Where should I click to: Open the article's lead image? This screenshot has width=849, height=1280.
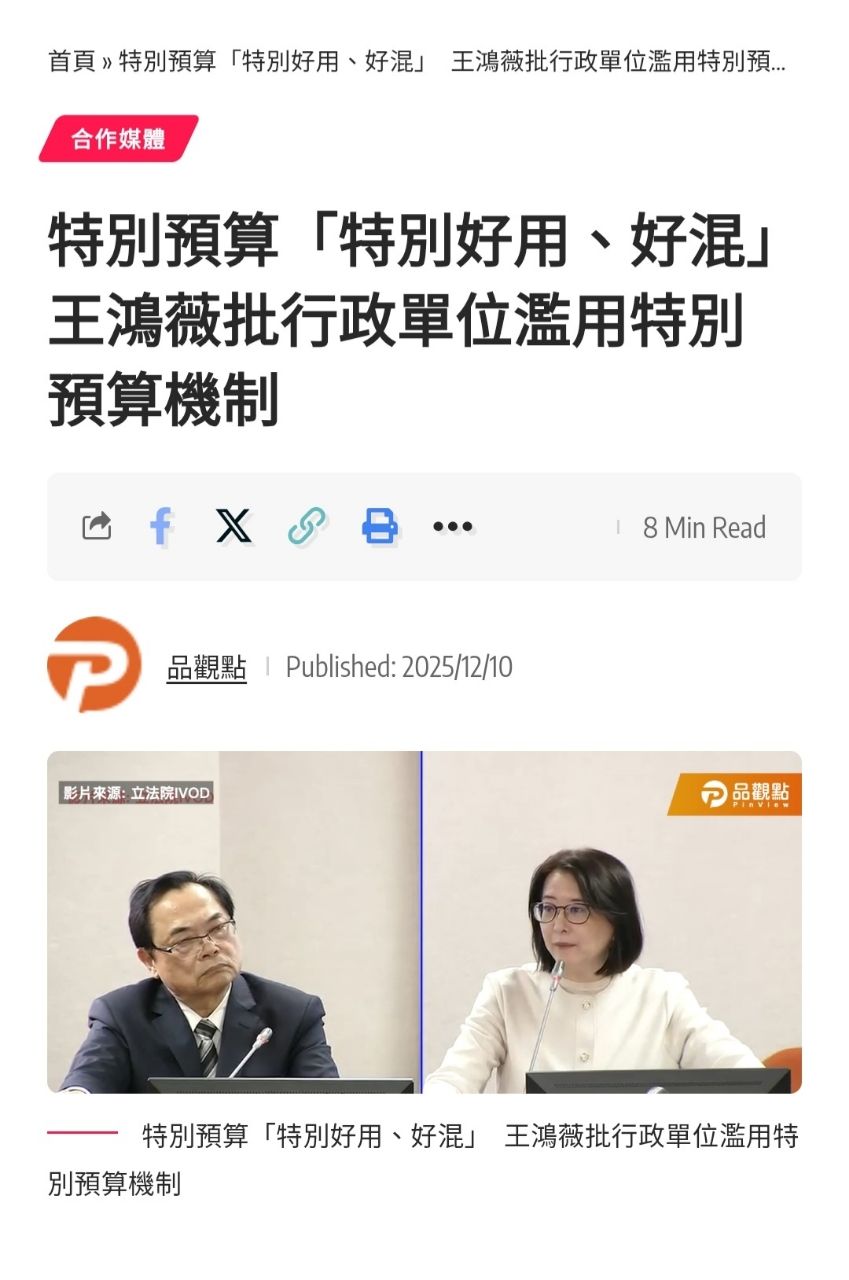(424, 921)
